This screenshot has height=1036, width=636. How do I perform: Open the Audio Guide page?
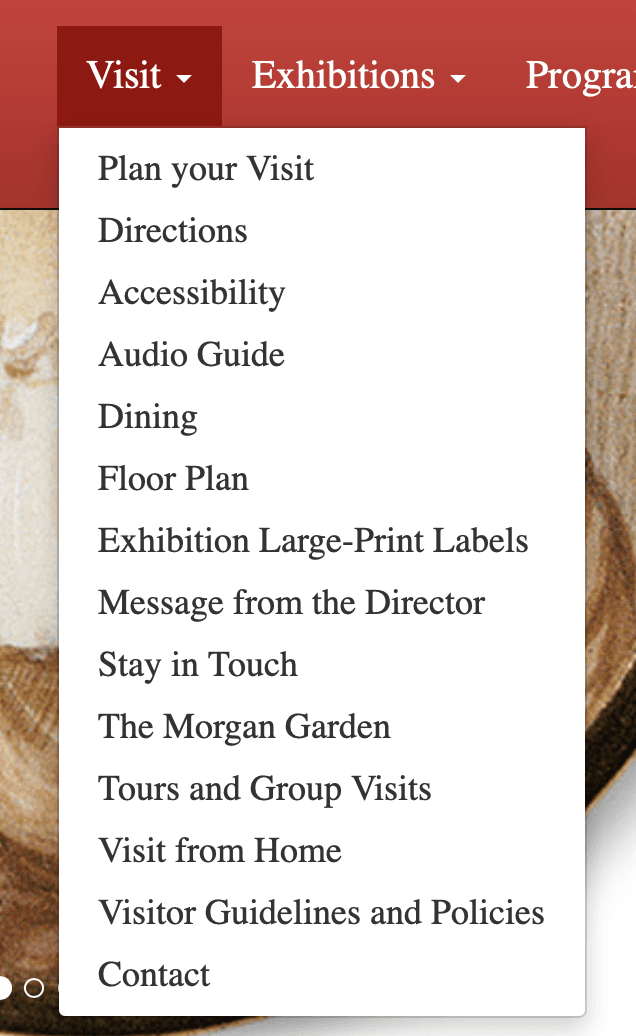(192, 355)
